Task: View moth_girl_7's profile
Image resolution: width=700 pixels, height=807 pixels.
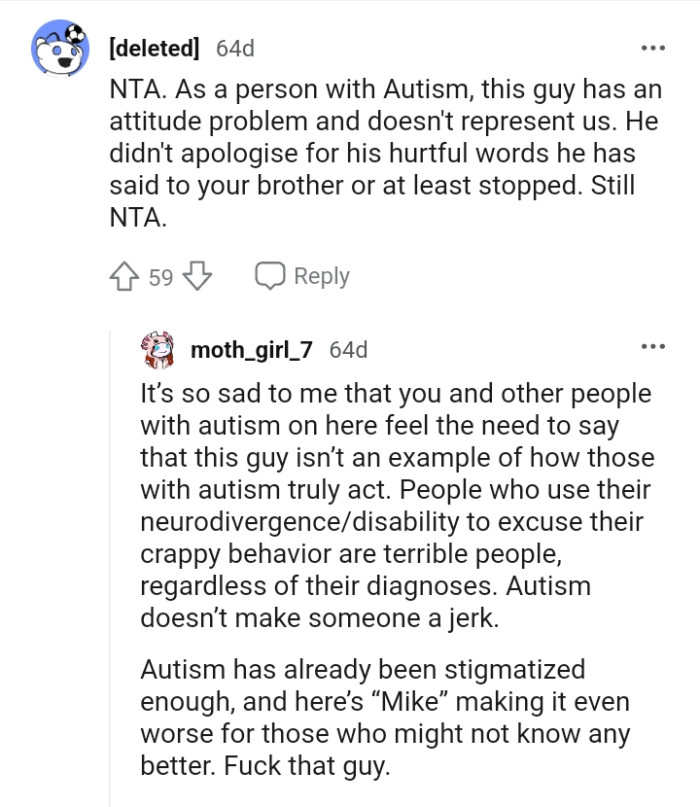Action: click(x=251, y=350)
